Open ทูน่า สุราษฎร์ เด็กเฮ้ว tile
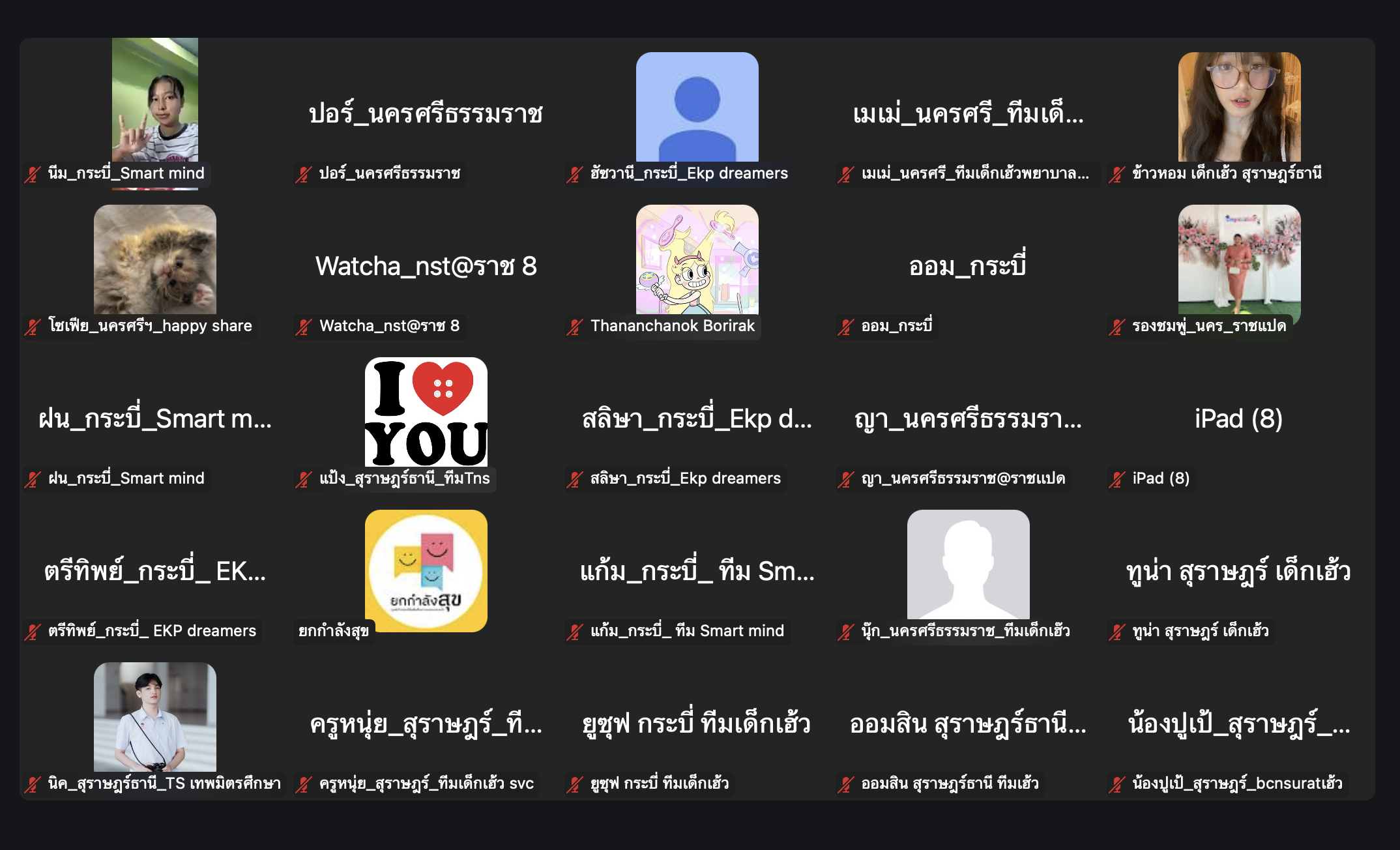The width and height of the screenshot is (1400, 850). point(1239,572)
